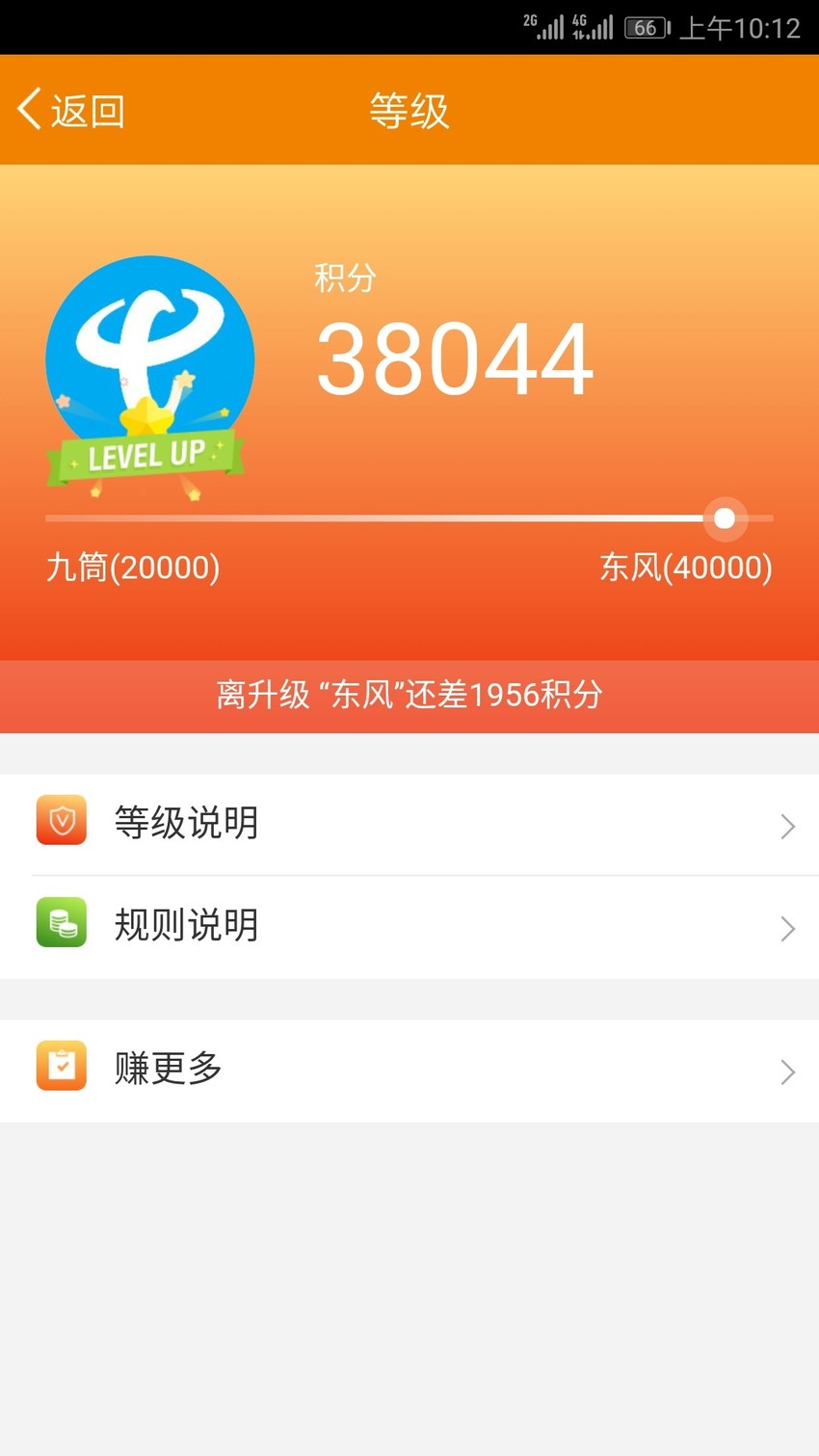The image size is (819, 1456).
Task: Open the 等级说明 row
Action: pyautogui.click(x=409, y=825)
